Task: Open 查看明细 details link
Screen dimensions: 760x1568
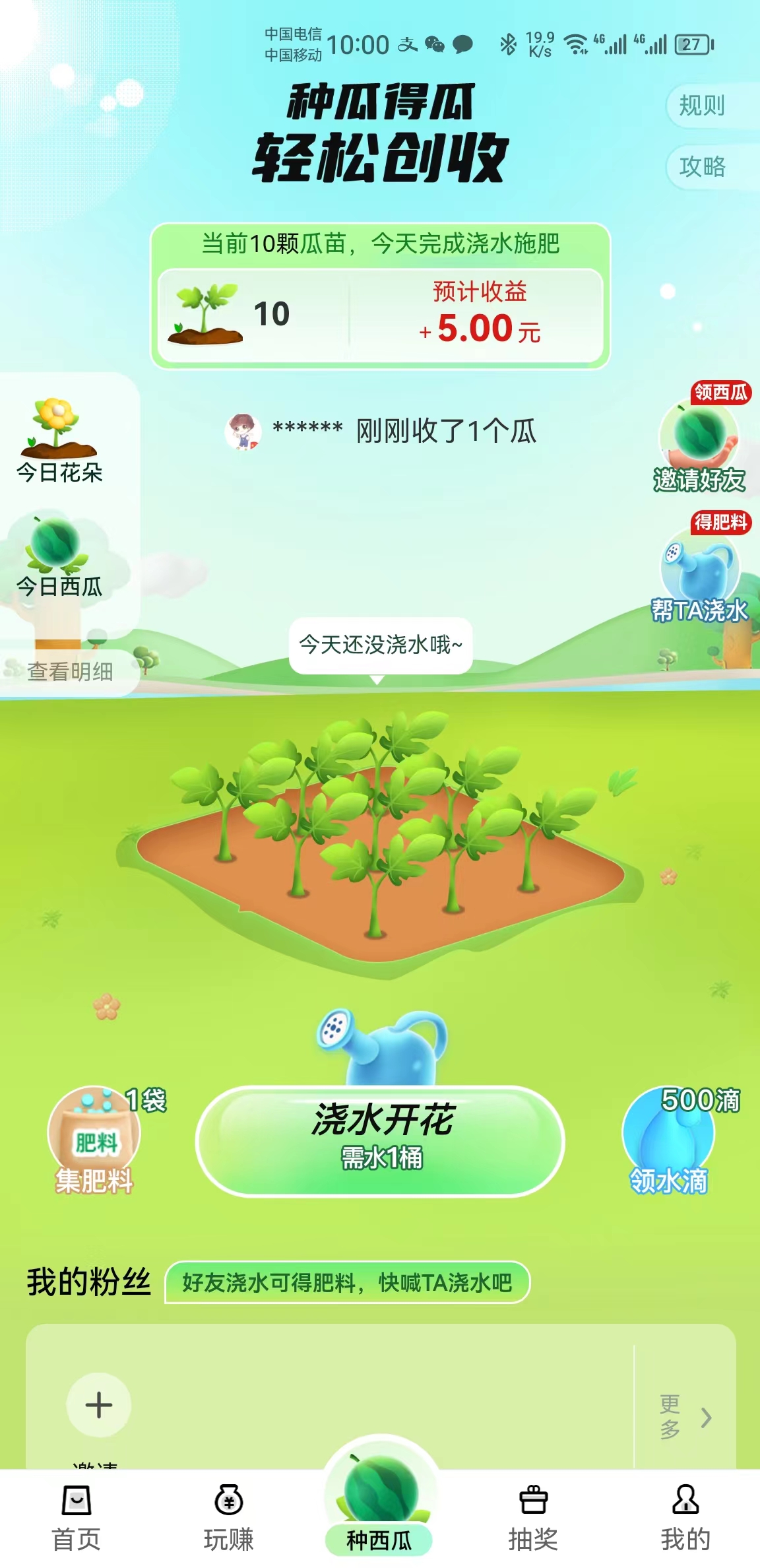Action: 68,671
